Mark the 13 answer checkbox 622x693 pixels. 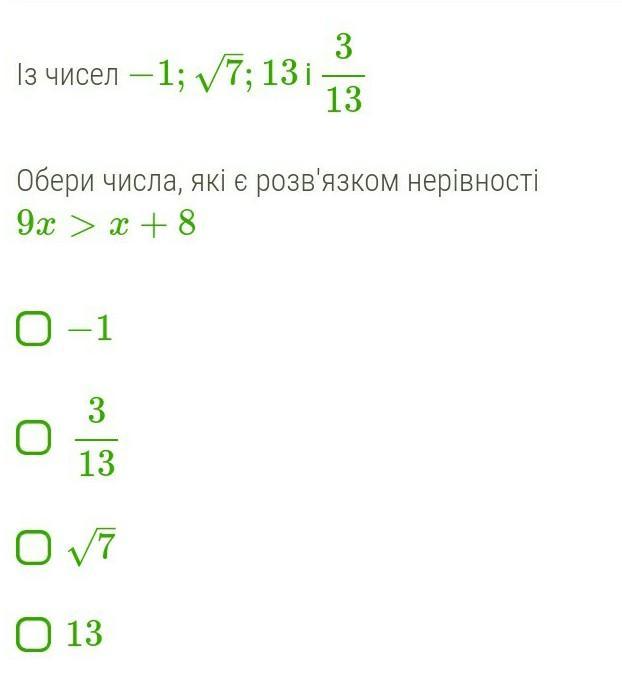[x=33, y=634]
